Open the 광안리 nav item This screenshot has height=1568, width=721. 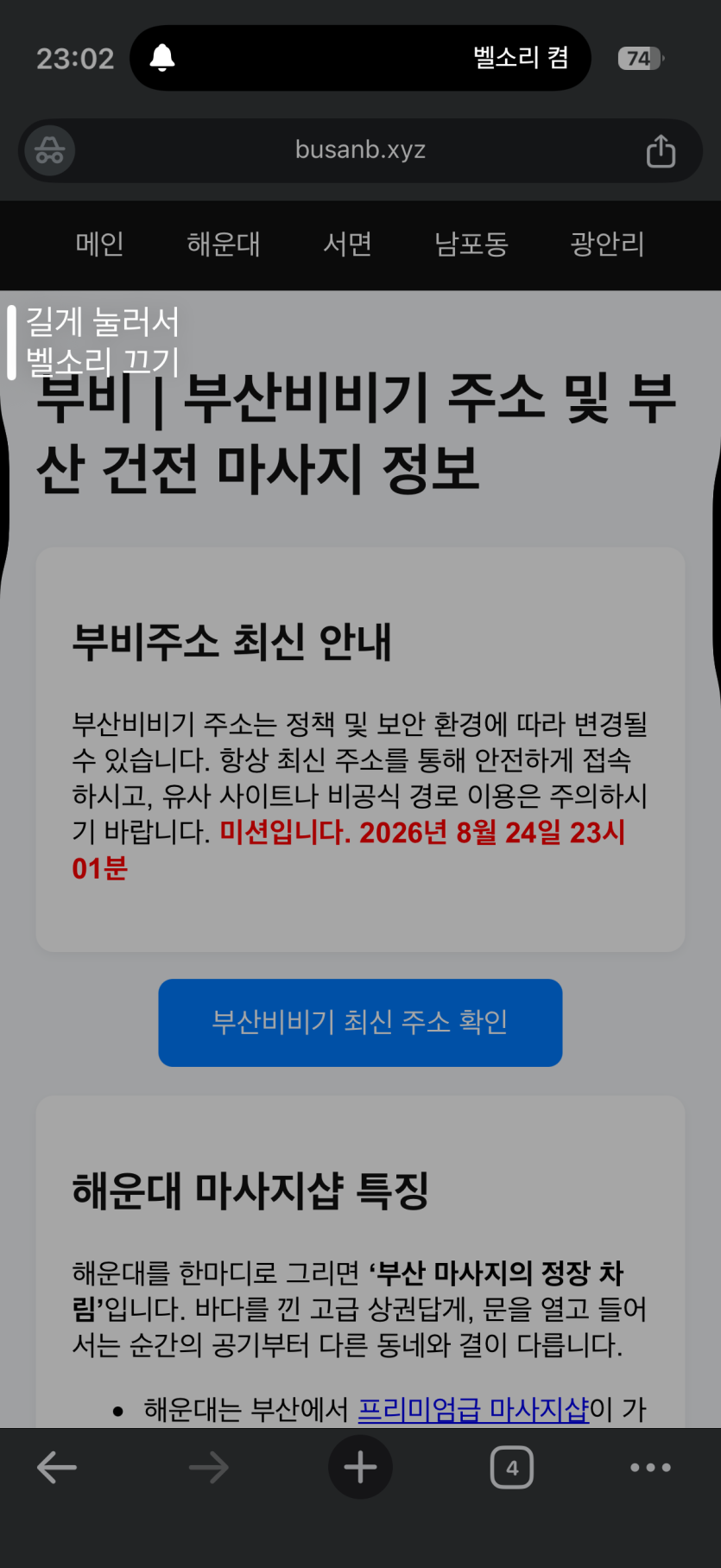point(608,244)
